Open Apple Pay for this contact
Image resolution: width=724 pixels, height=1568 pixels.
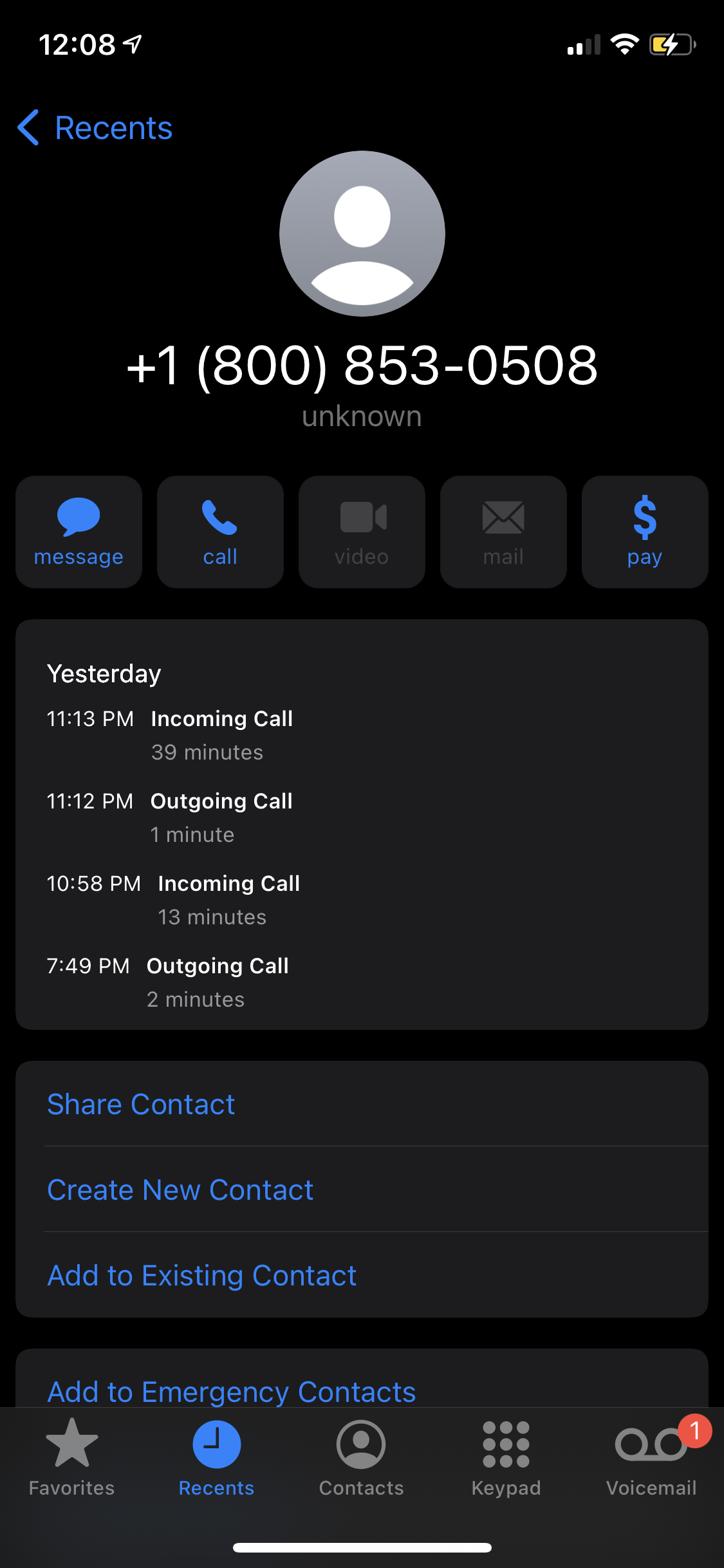(x=644, y=532)
